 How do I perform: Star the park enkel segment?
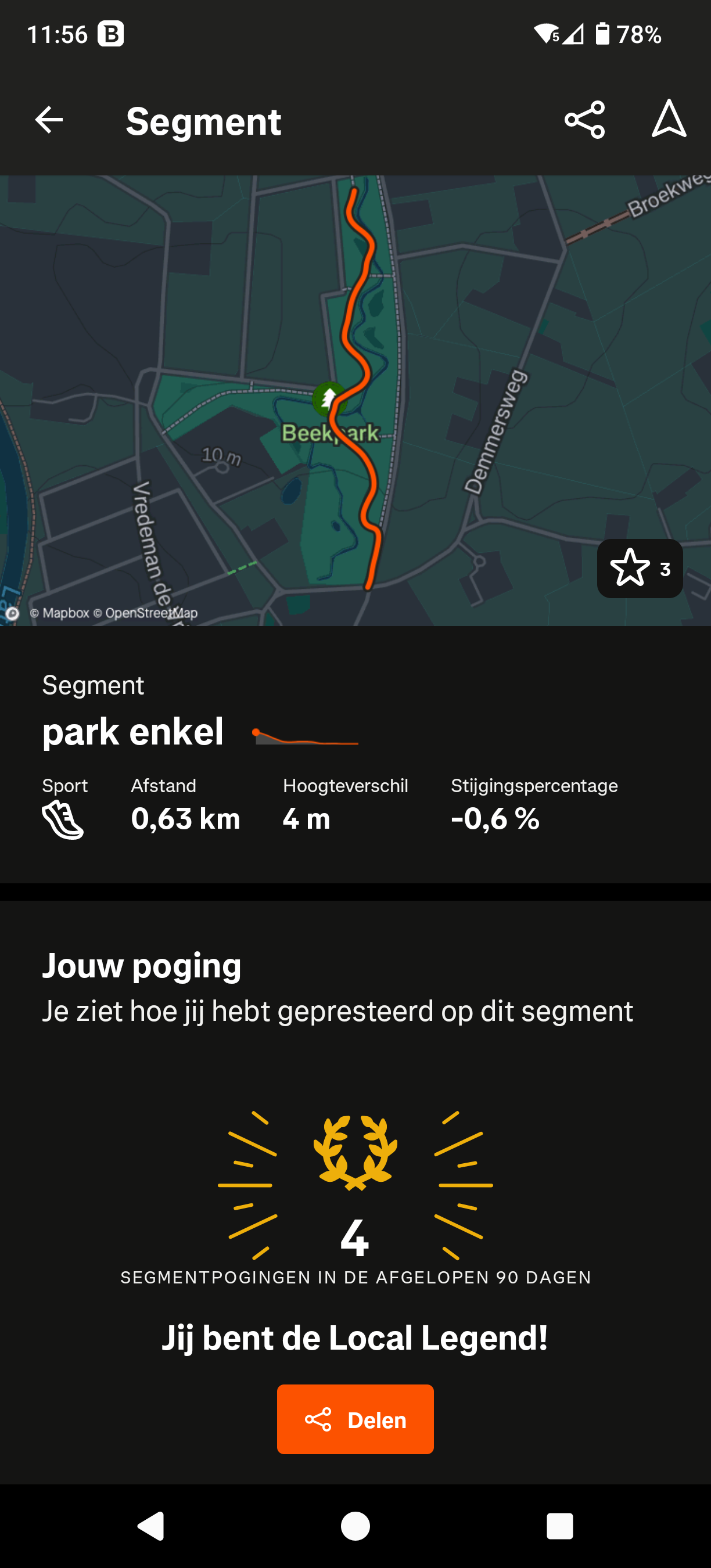(638, 569)
